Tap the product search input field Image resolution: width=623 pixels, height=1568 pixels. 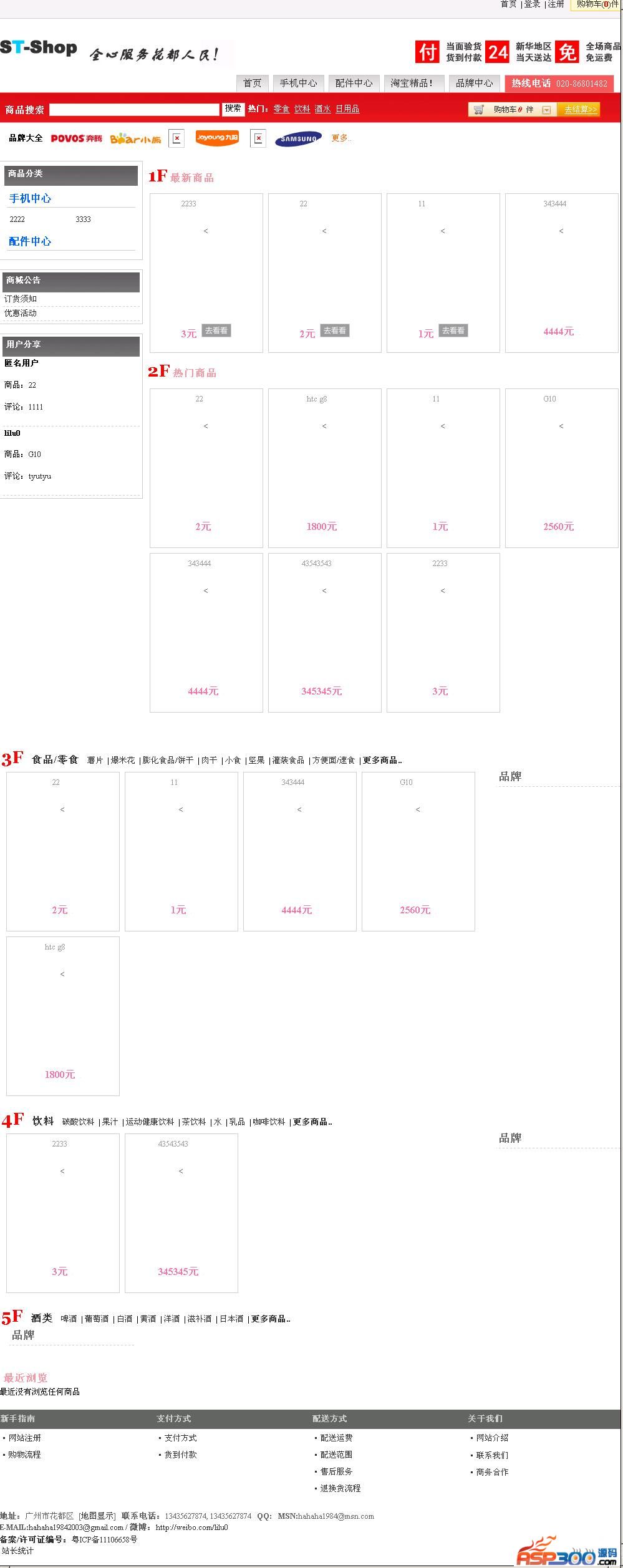tap(134, 109)
